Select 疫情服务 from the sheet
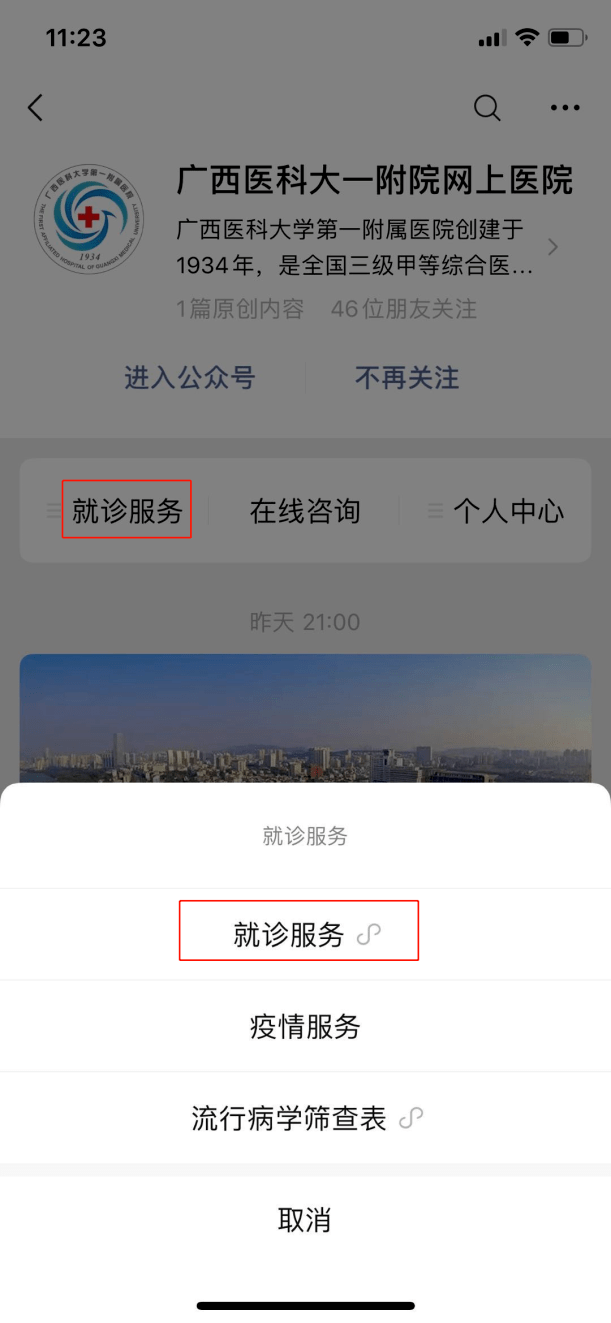 pos(305,1026)
